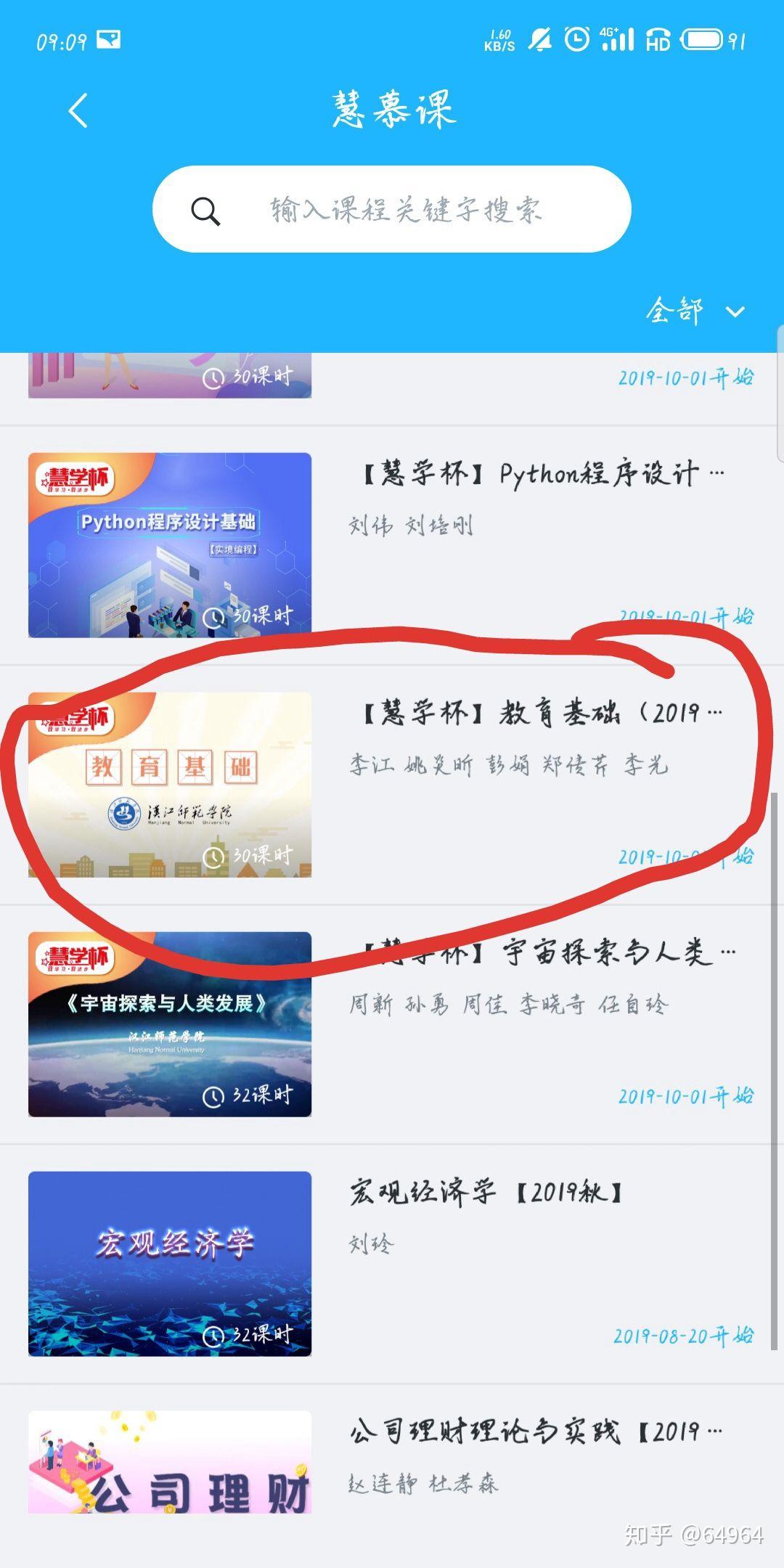Tap the back arrow to leave 慧慕课
This screenshot has width=784, height=1568.
(x=75, y=110)
